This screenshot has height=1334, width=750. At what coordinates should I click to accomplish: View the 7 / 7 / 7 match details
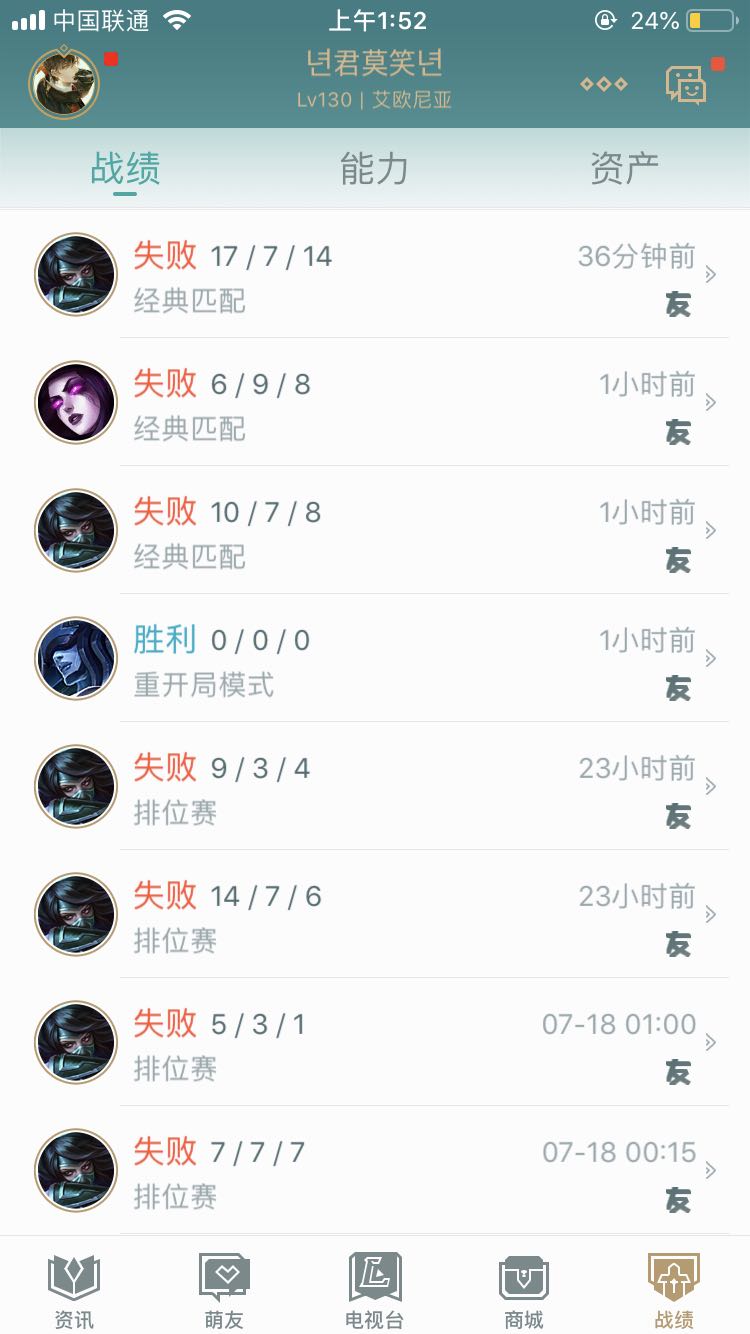[x=375, y=1170]
